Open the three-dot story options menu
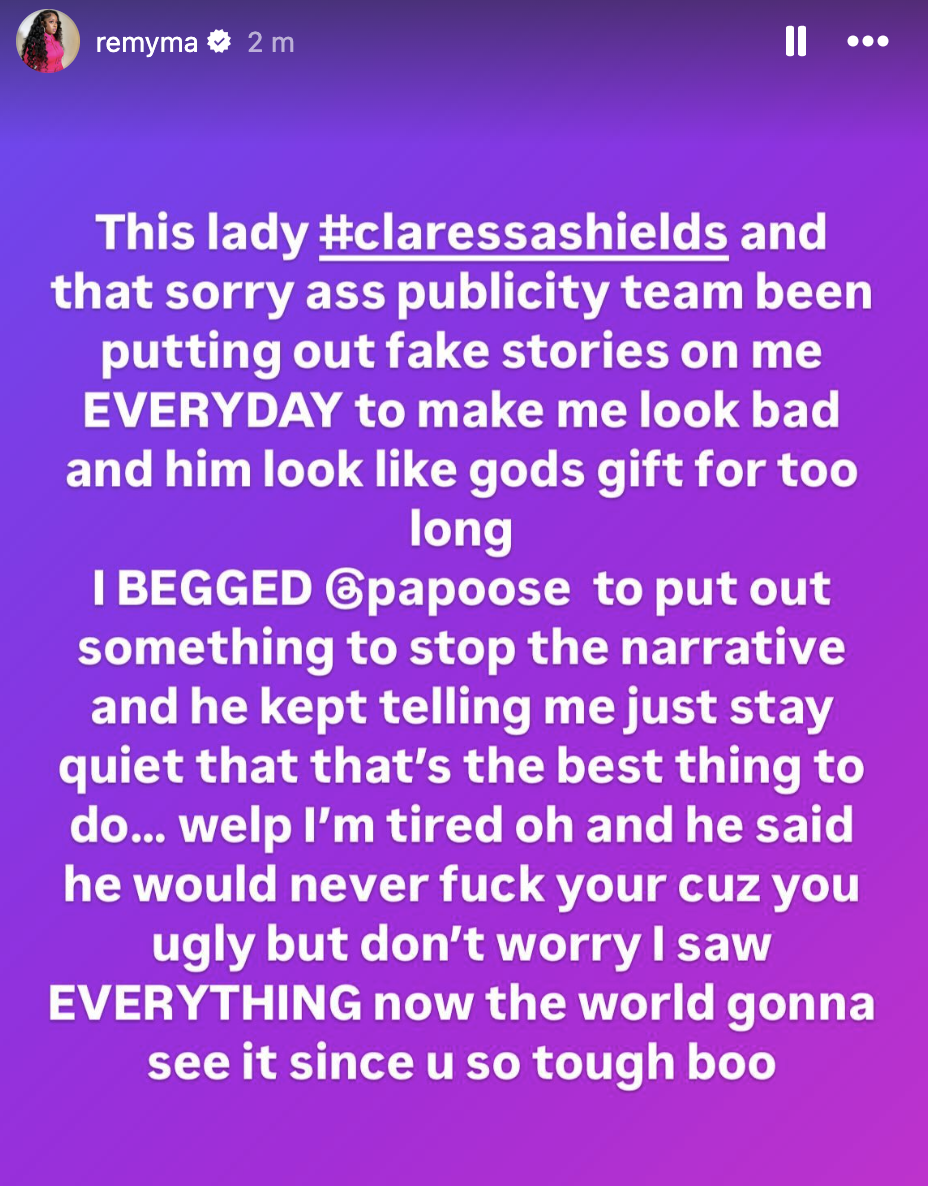The image size is (928, 1186). click(867, 42)
